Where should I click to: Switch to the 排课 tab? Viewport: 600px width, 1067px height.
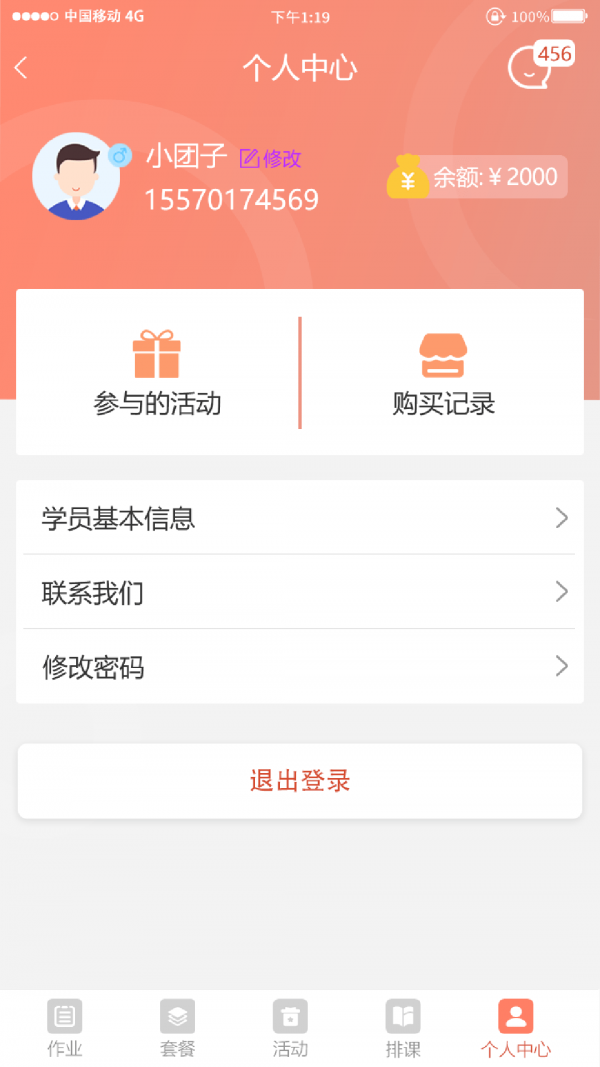(x=403, y=1028)
